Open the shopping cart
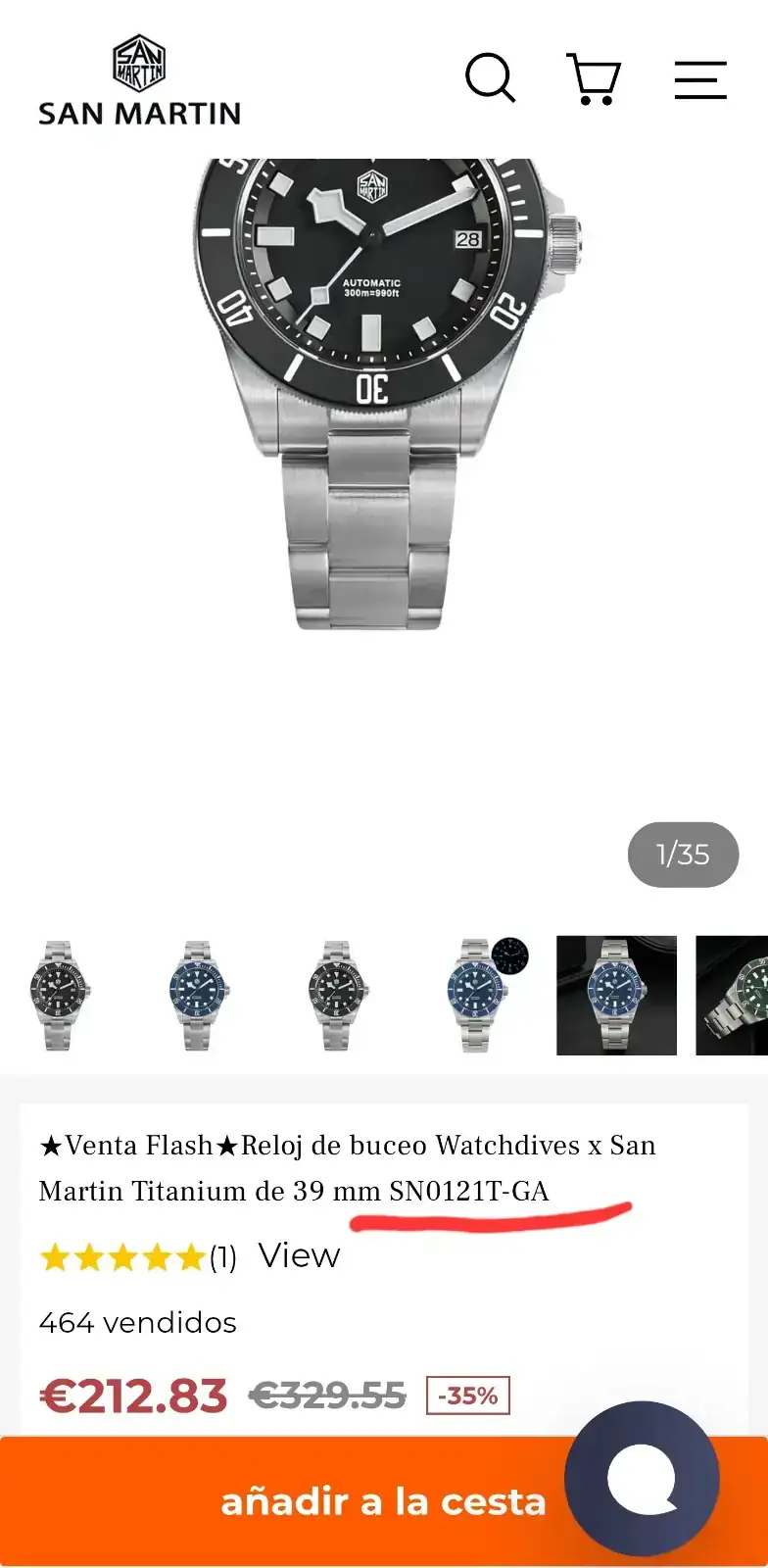This screenshot has width=768, height=1568. pos(594,78)
